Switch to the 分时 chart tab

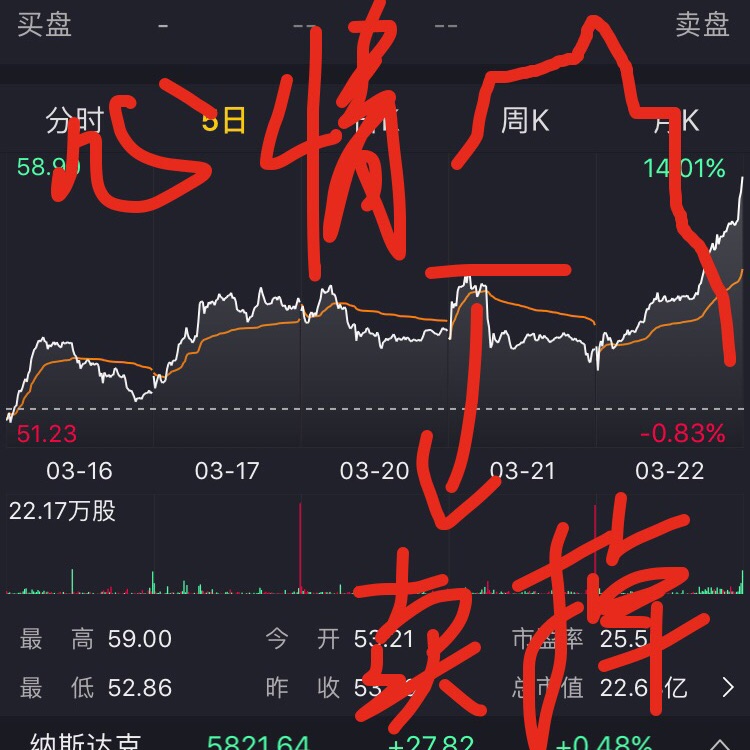click(74, 121)
